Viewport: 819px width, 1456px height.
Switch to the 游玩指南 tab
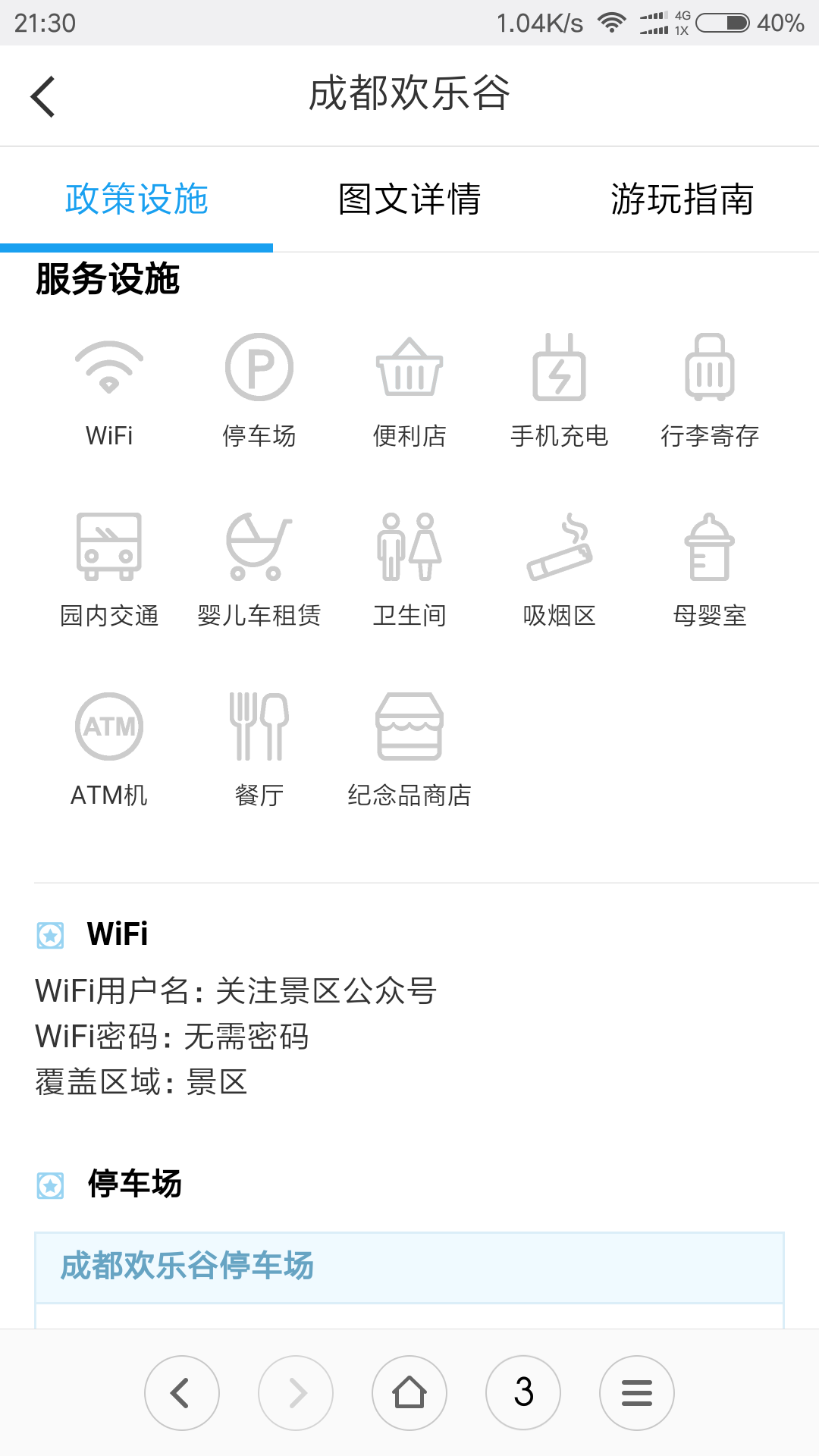[x=682, y=199]
